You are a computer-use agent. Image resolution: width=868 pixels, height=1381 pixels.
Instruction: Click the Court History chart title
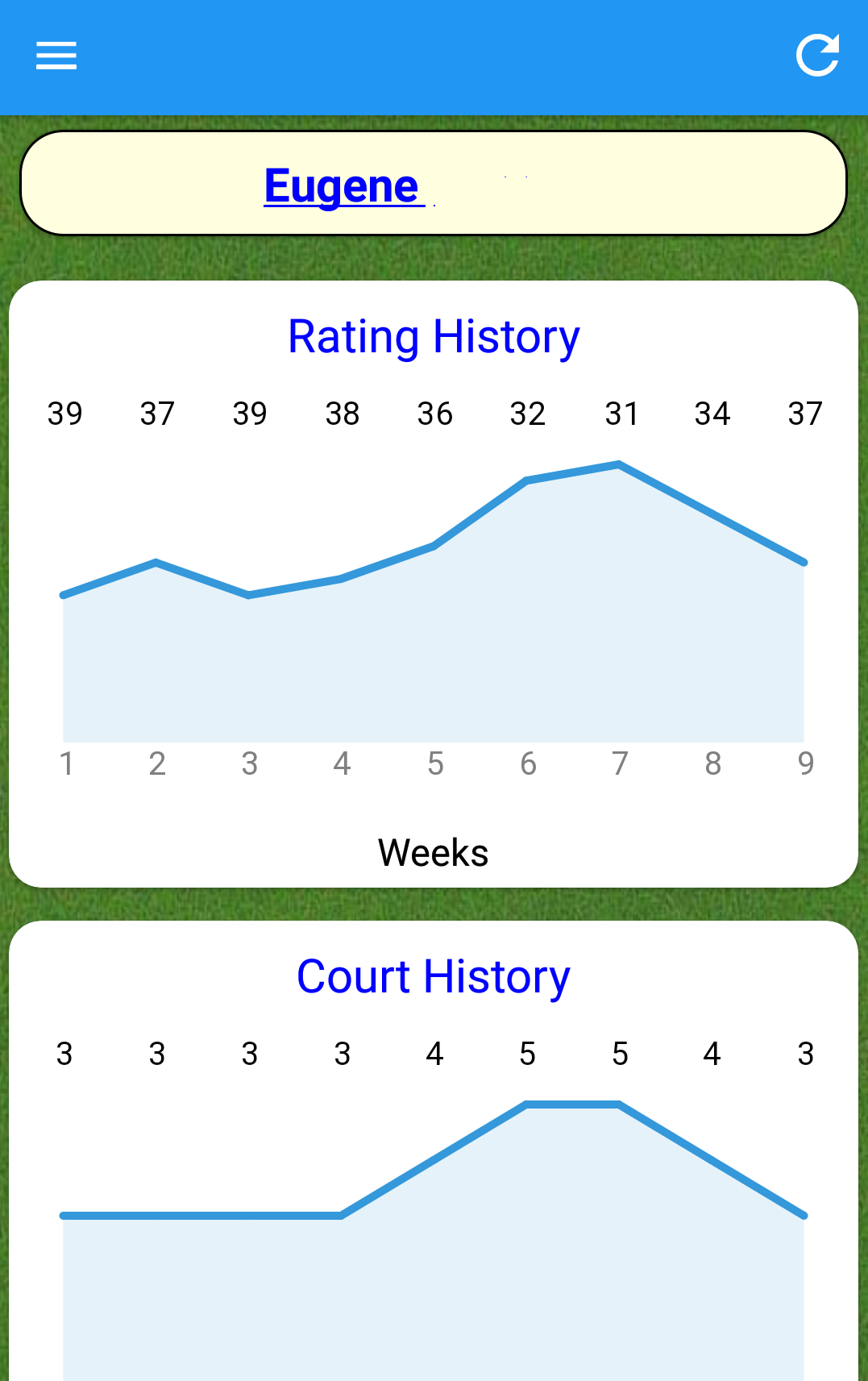434,975
